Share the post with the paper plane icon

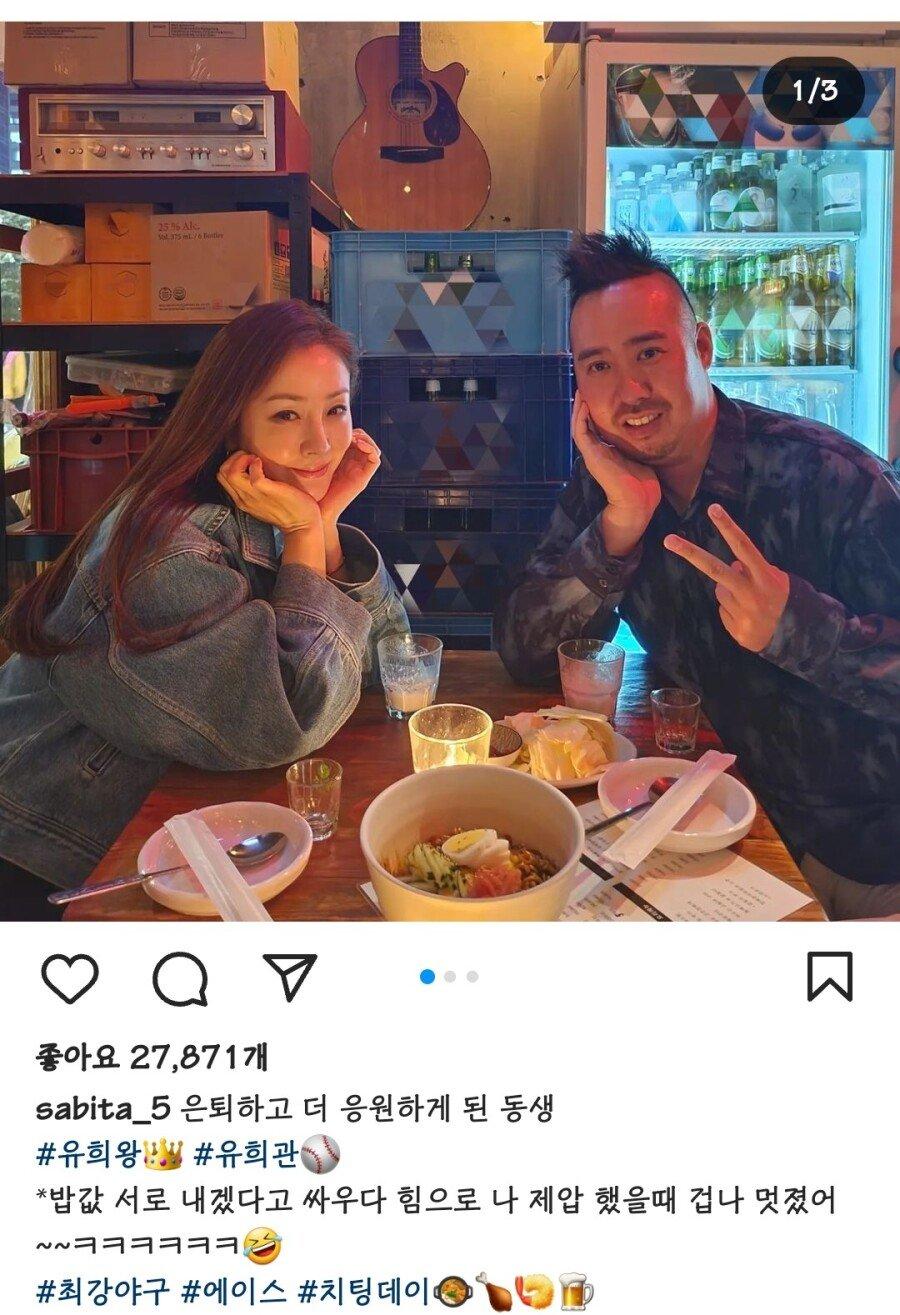tap(290, 976)
